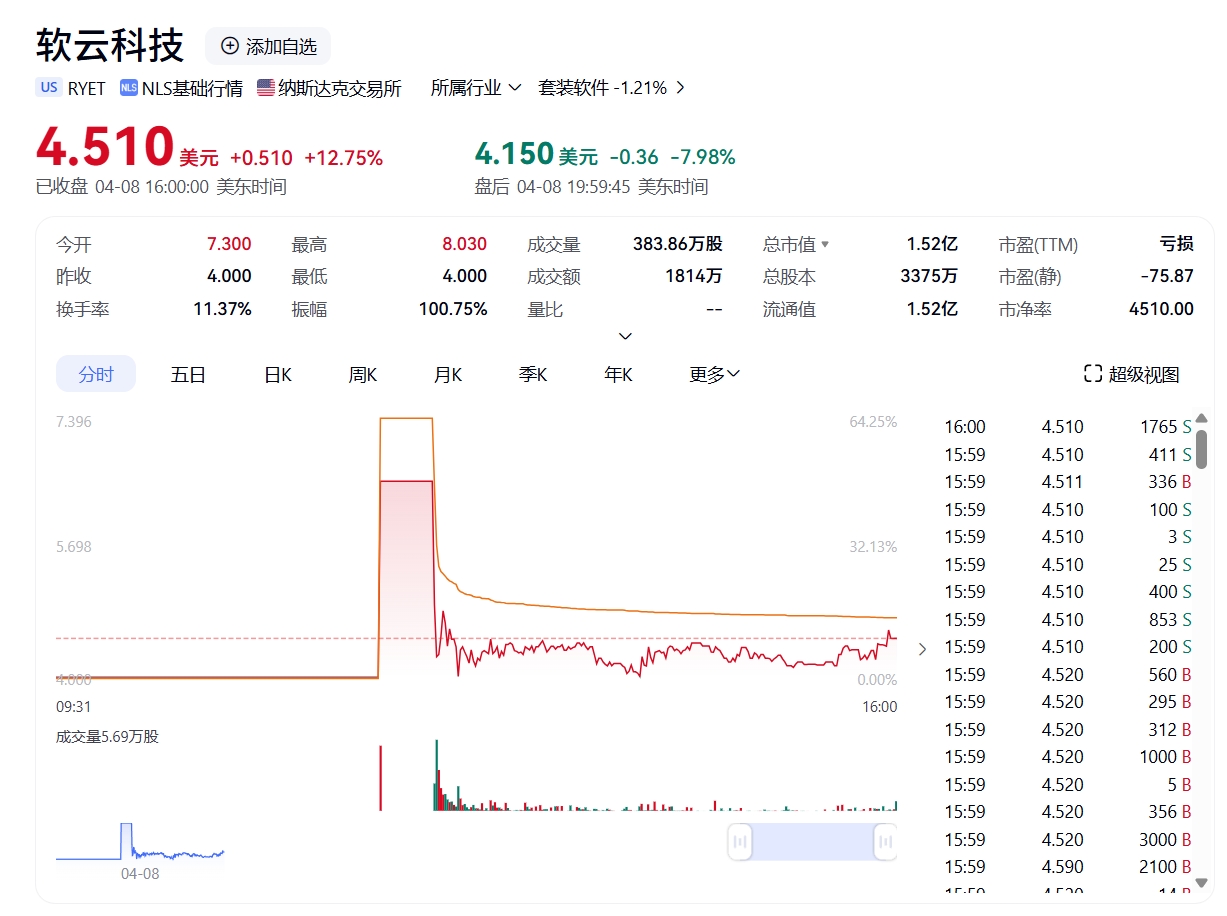Screen dimensions: 1227x916
Task: Switch to the 年K chart tab
Action: pos(618,375)
